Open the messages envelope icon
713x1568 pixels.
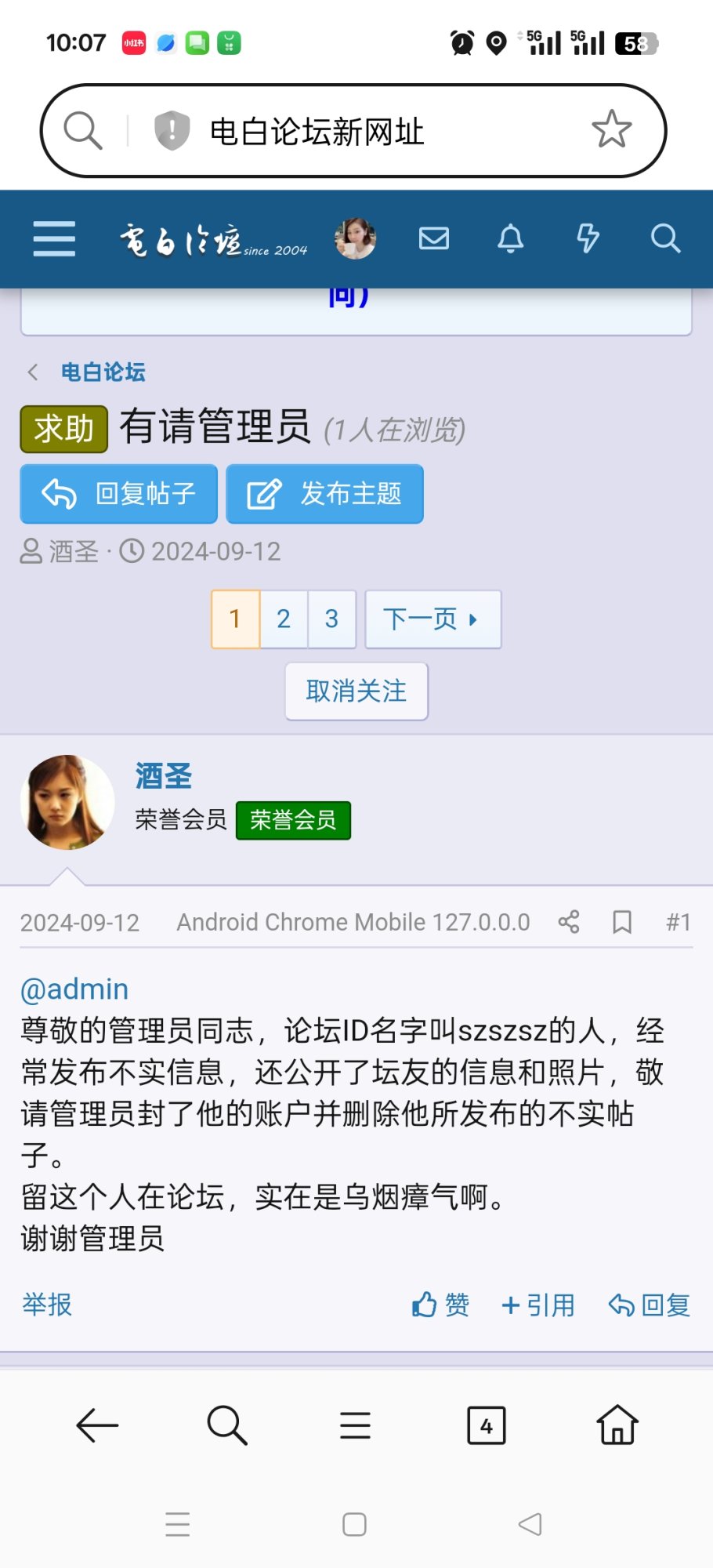coord(433,238)
